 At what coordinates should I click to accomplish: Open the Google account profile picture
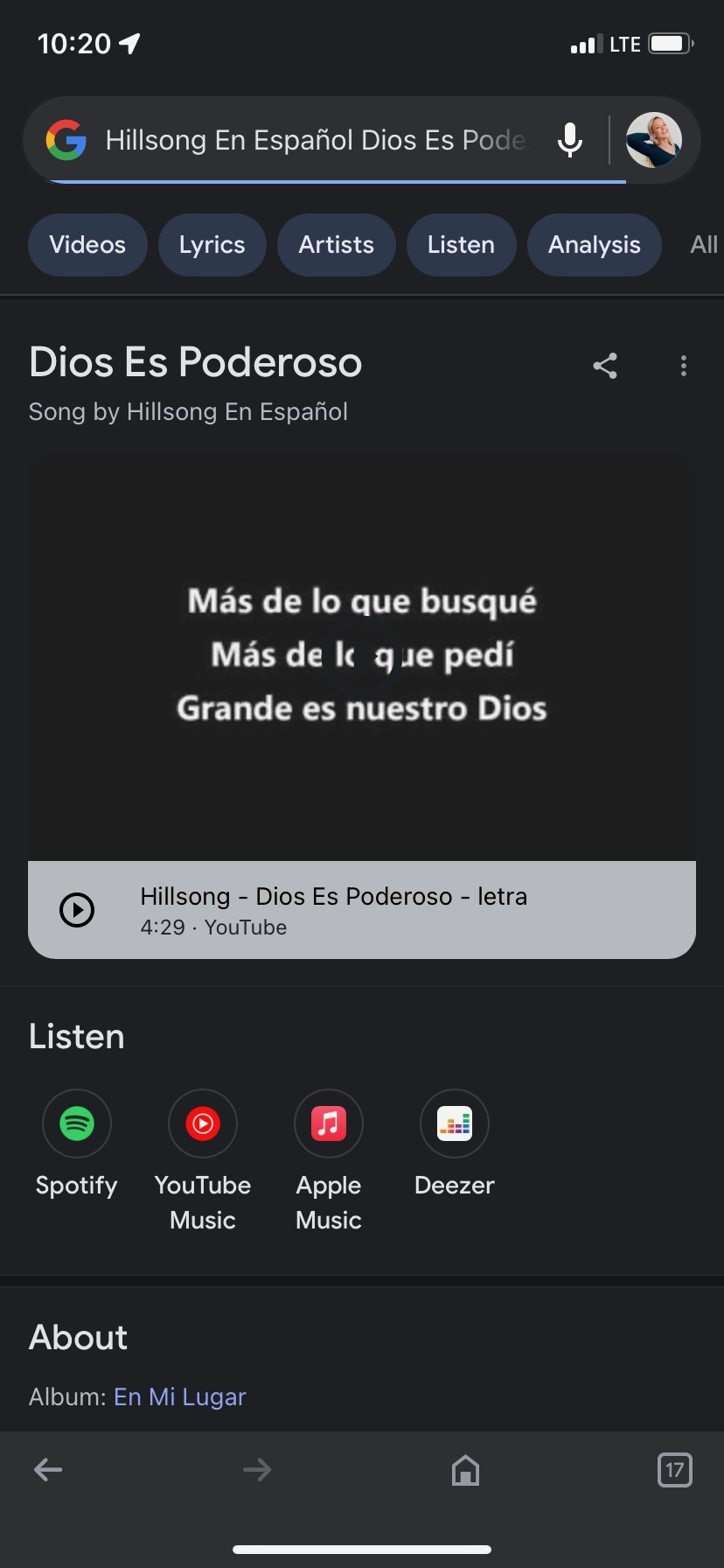pyautogui.click(x=653, y=140)
